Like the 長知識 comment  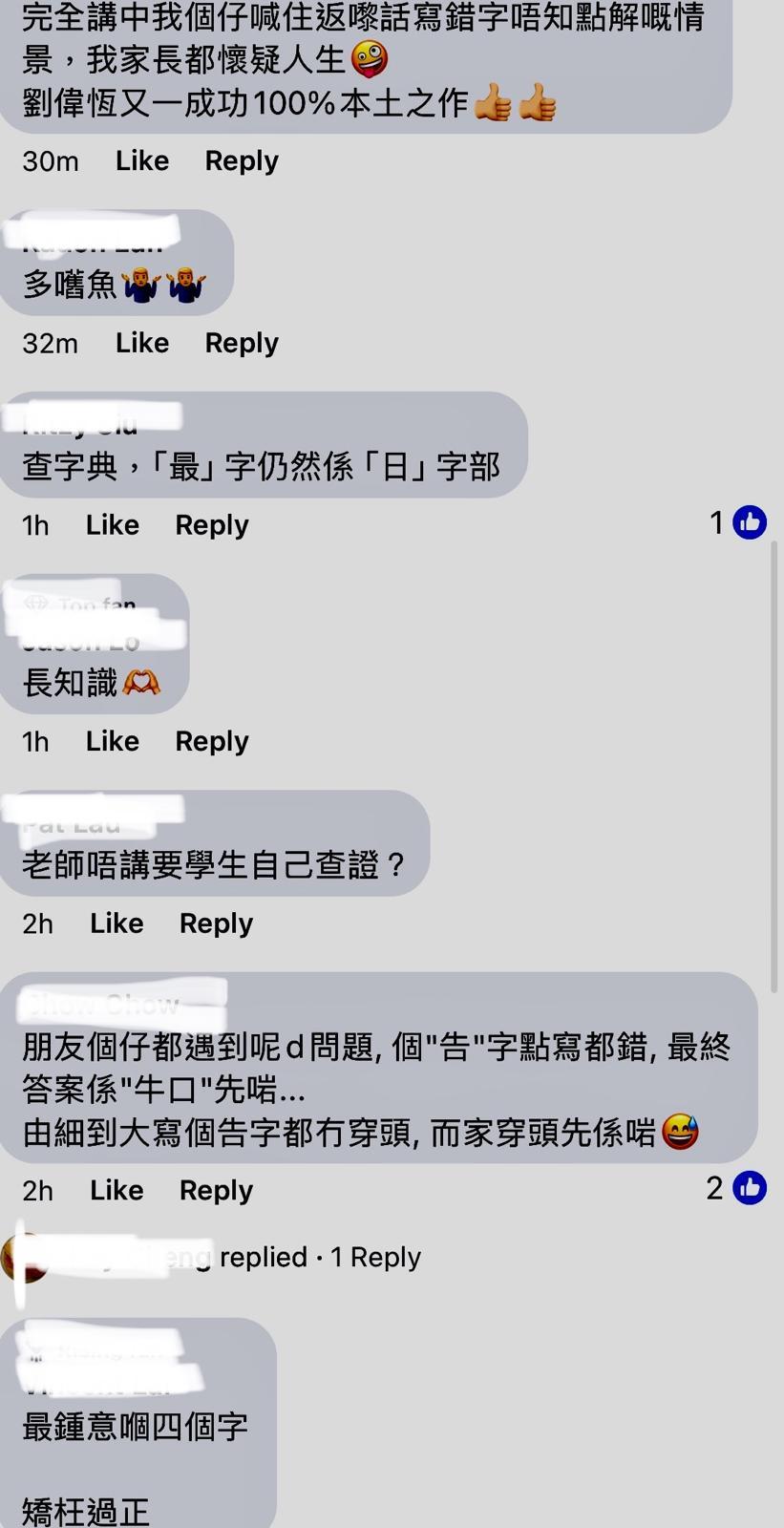pyautogui.click(x=112, y=741)
